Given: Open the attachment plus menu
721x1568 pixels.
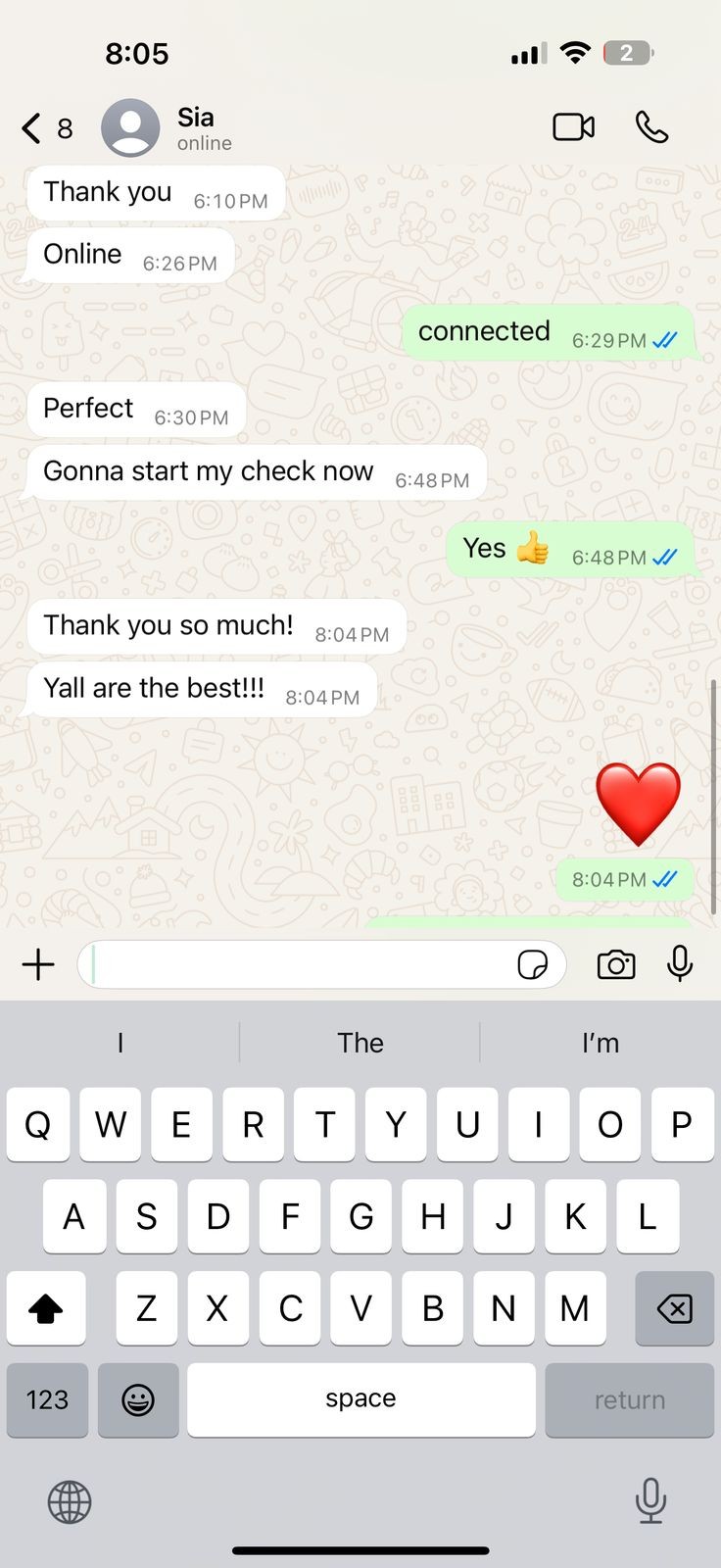Looking at the screenshot, I should point(38,964).
